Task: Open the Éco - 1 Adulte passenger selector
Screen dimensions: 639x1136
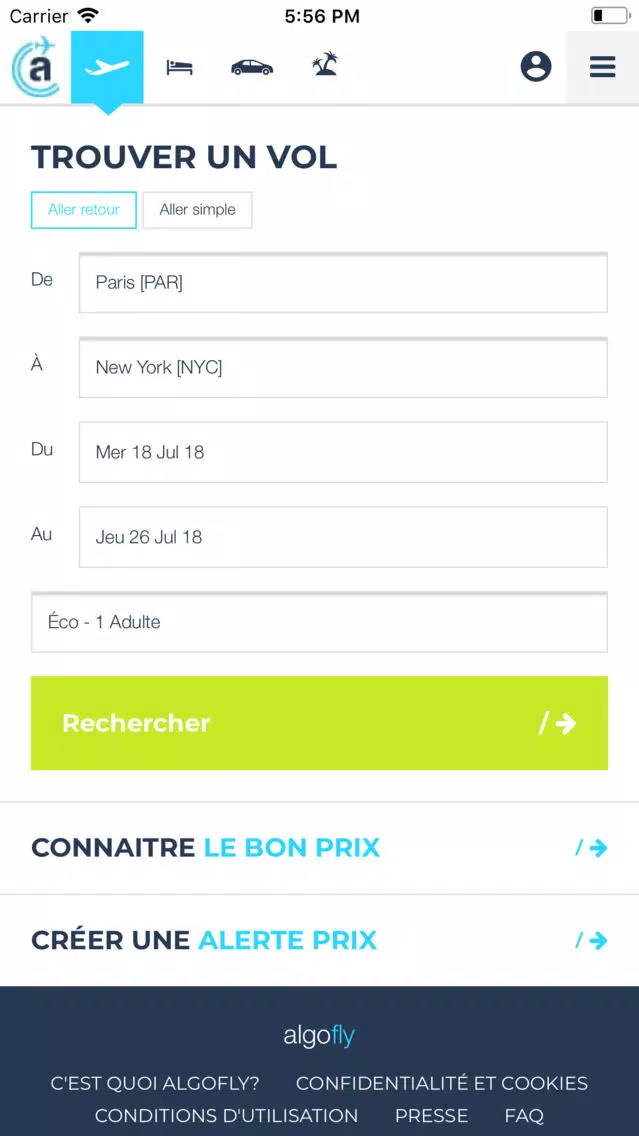Action: coord(319,622)
